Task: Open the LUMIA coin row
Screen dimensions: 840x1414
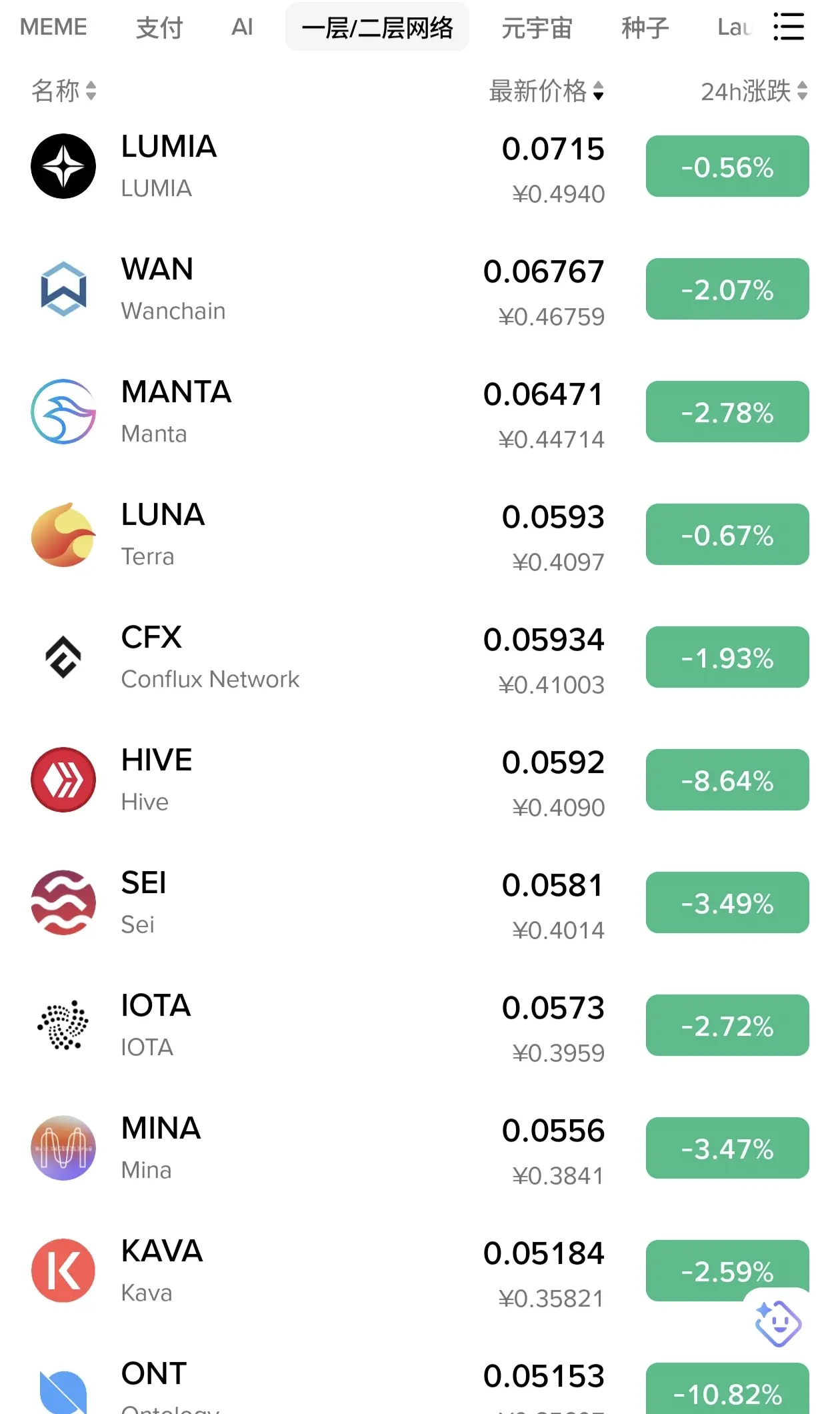Action: coord(420,167)
